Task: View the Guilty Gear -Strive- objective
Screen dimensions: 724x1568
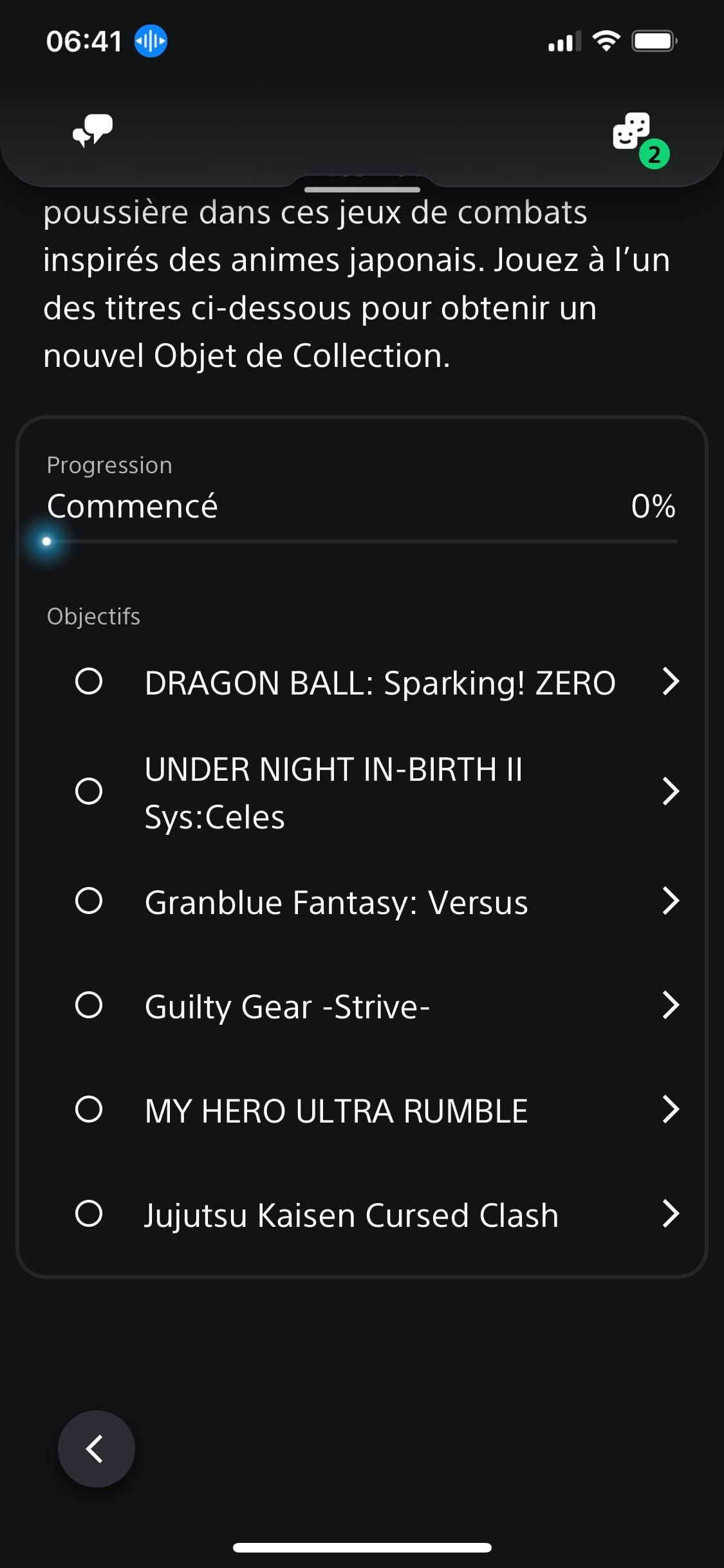Action: pos(378,1005)
